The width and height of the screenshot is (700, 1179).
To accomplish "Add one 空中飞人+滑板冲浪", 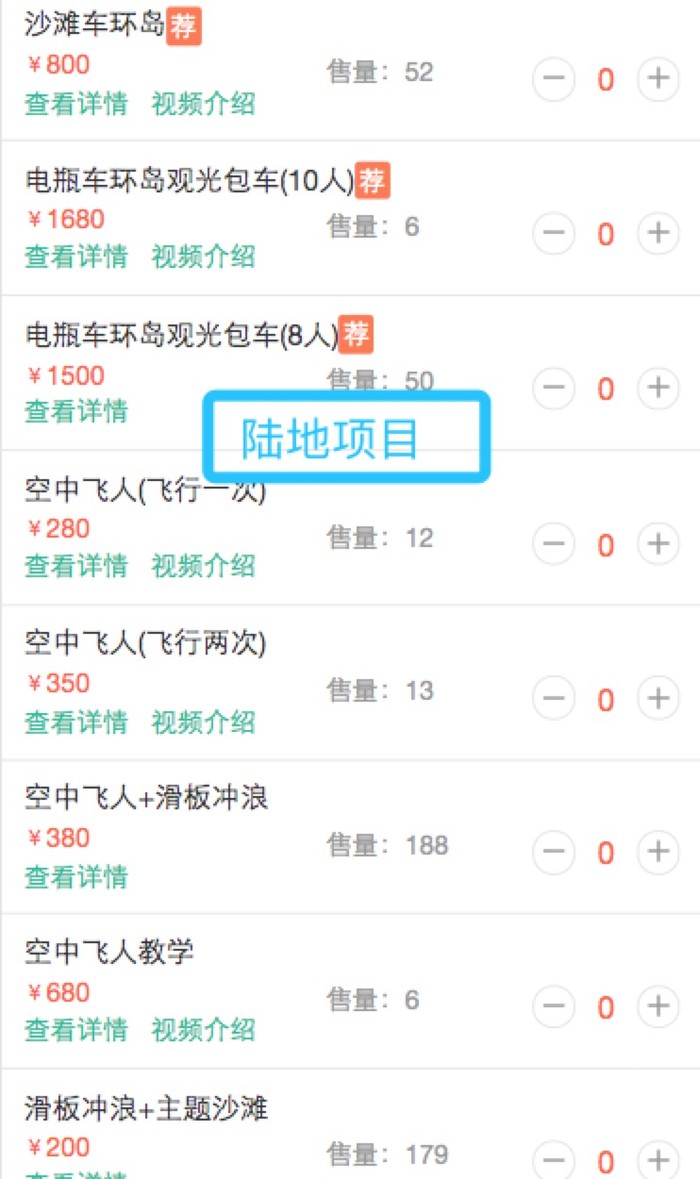I will (x=657, y=852).
